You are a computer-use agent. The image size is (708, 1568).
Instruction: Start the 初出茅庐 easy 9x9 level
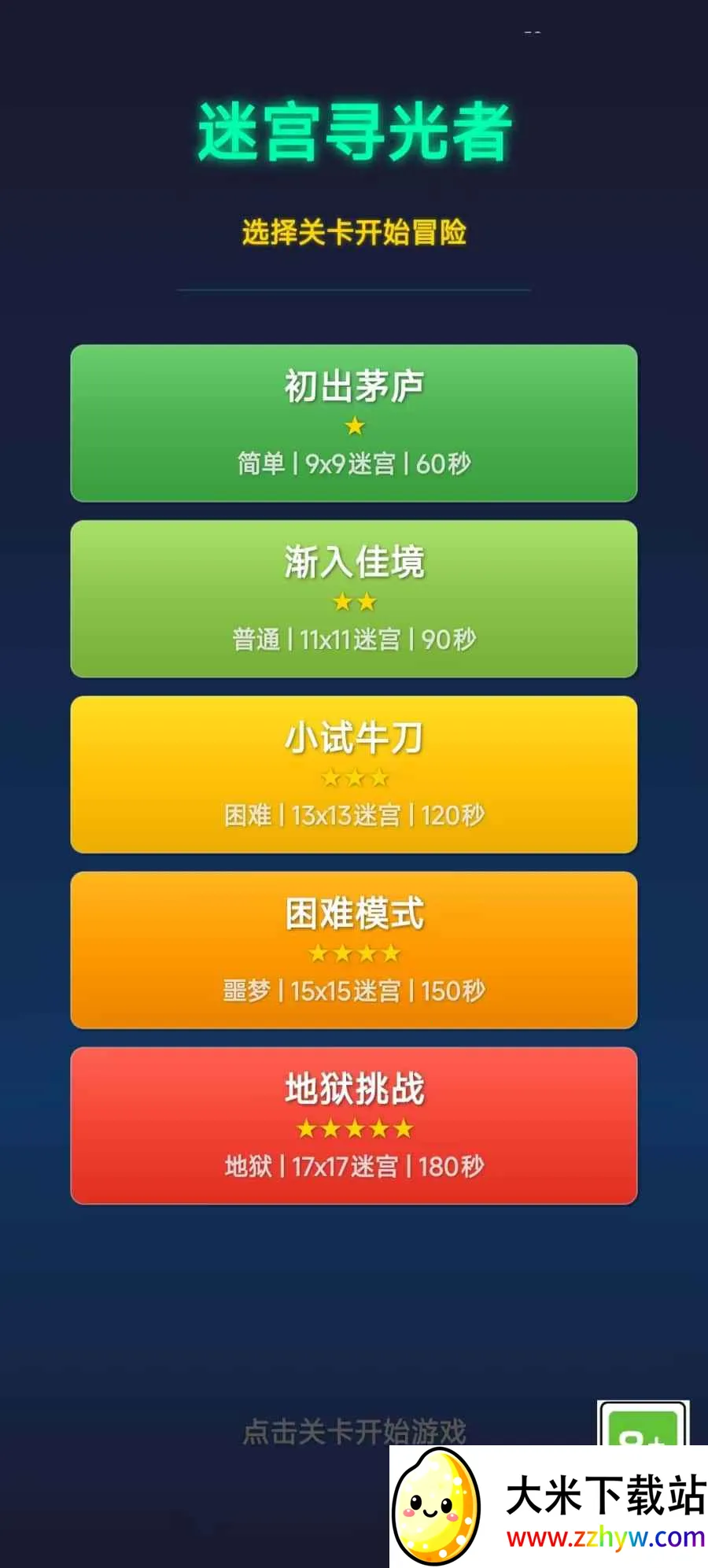click(x=354, y=423)
